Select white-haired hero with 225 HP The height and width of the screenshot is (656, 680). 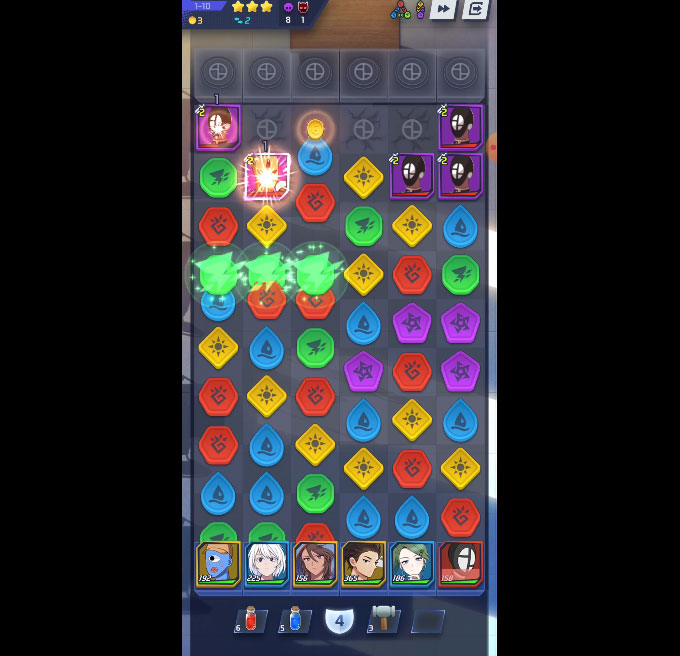(266, 563)
